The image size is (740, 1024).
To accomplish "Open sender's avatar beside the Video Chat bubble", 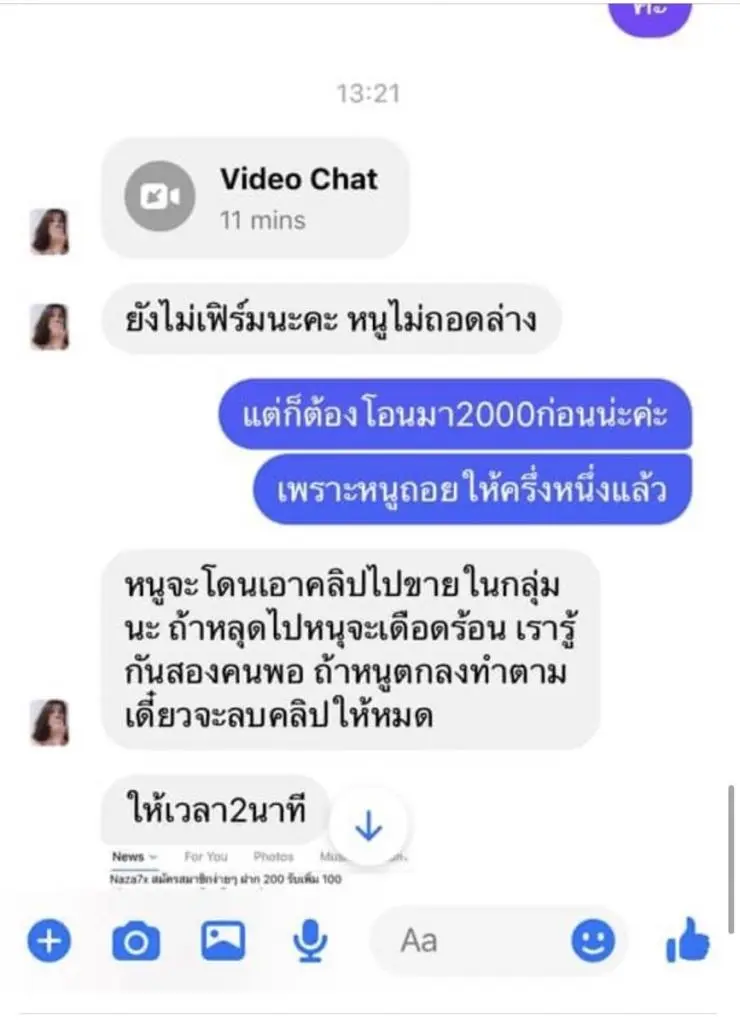I will (49, 233).
